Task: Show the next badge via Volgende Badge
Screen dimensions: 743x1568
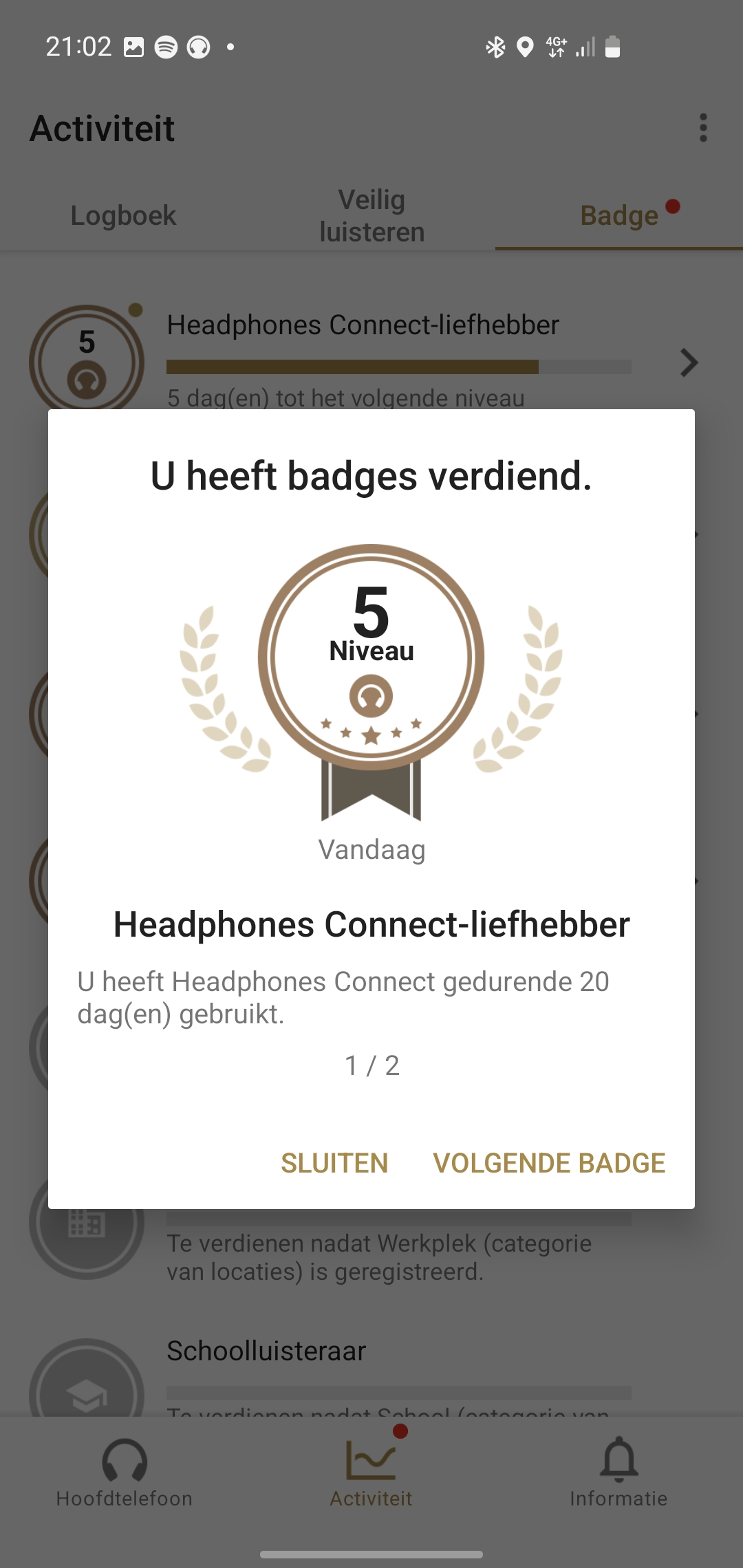Action: (x=549, y=1163)
